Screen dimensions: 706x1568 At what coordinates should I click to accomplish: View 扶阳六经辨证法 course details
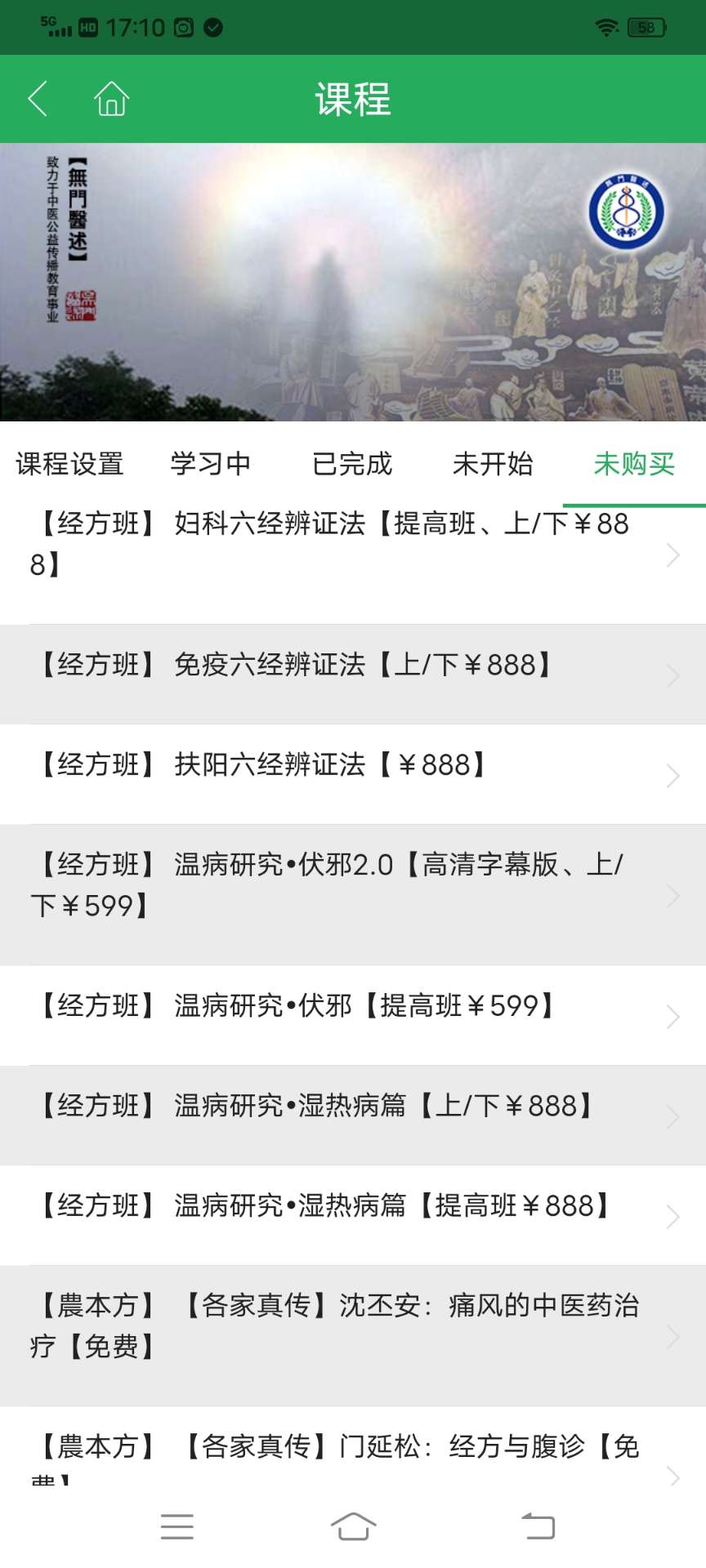point(353,774)
